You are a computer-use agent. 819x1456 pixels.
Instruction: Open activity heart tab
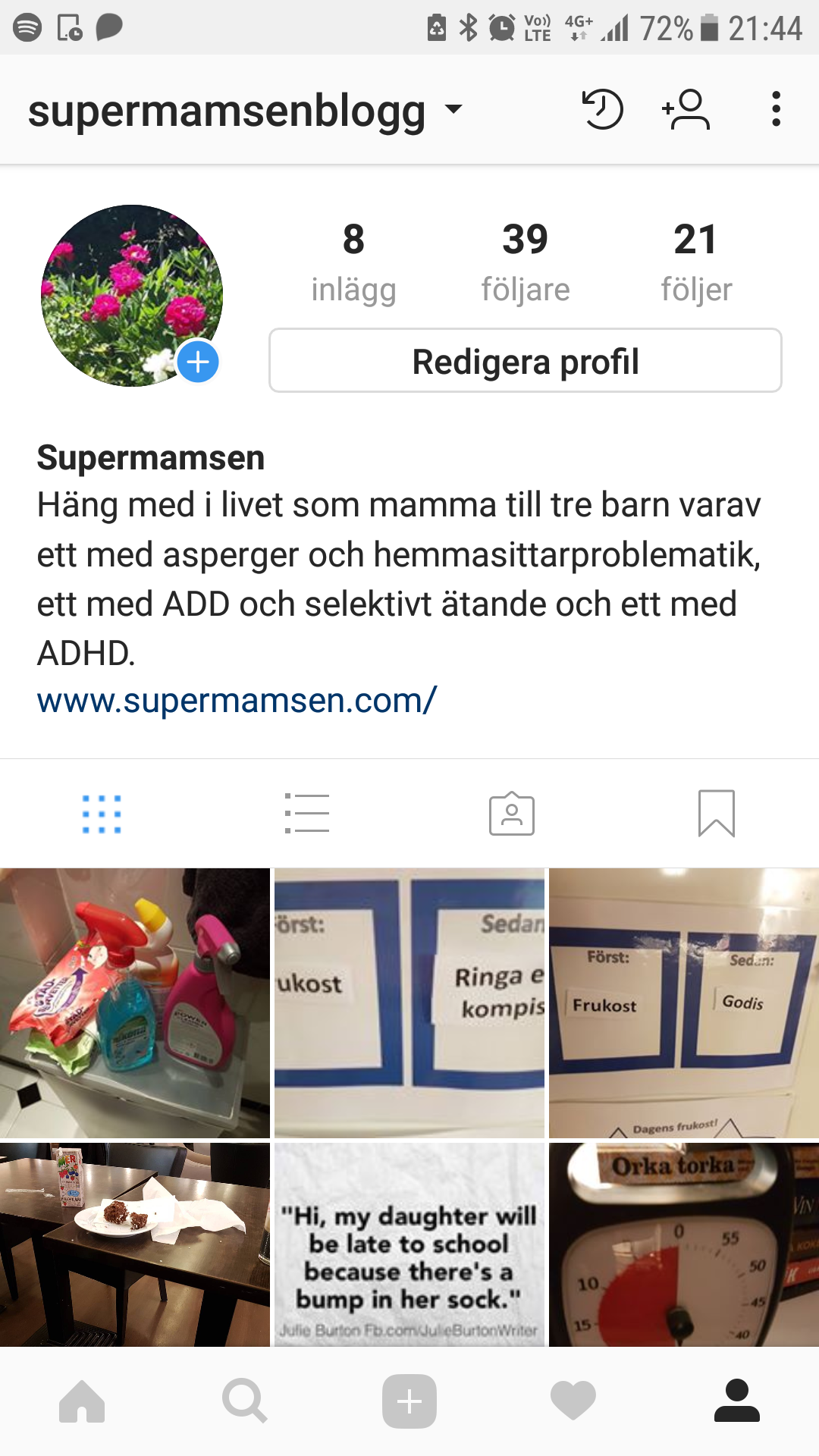point(573,1401)
